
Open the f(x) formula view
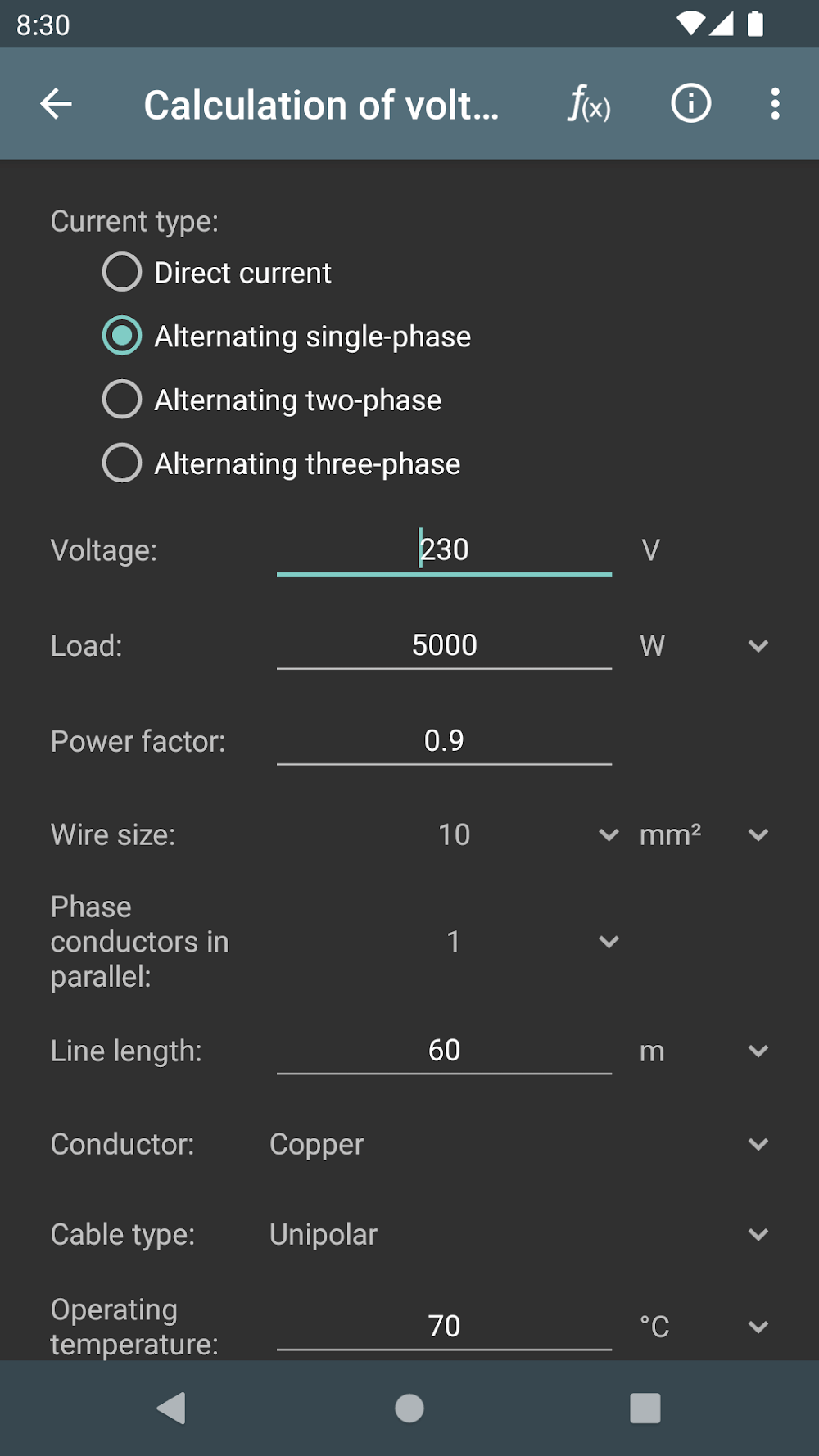click(589, 105)
